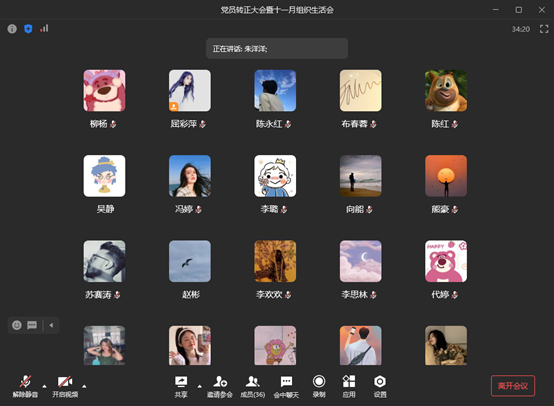Expand the audio options arrow
The height and width of the screenshot is (406, 554).
tap(44, 386)
